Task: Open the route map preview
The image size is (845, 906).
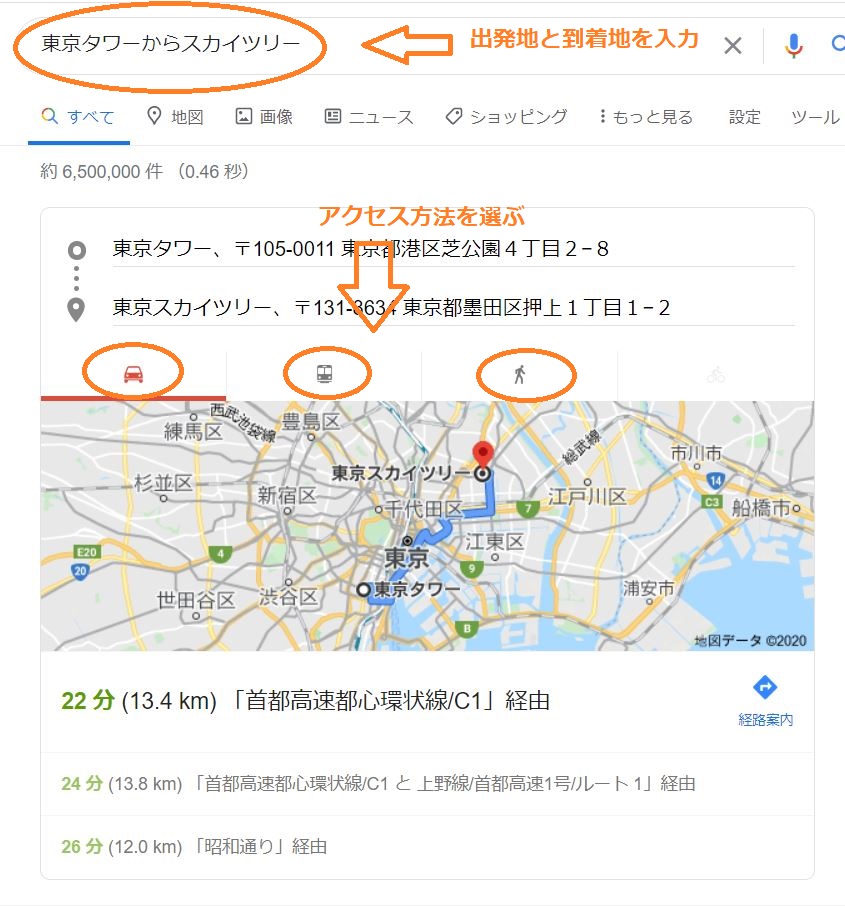Action: (x=427, y=526)
